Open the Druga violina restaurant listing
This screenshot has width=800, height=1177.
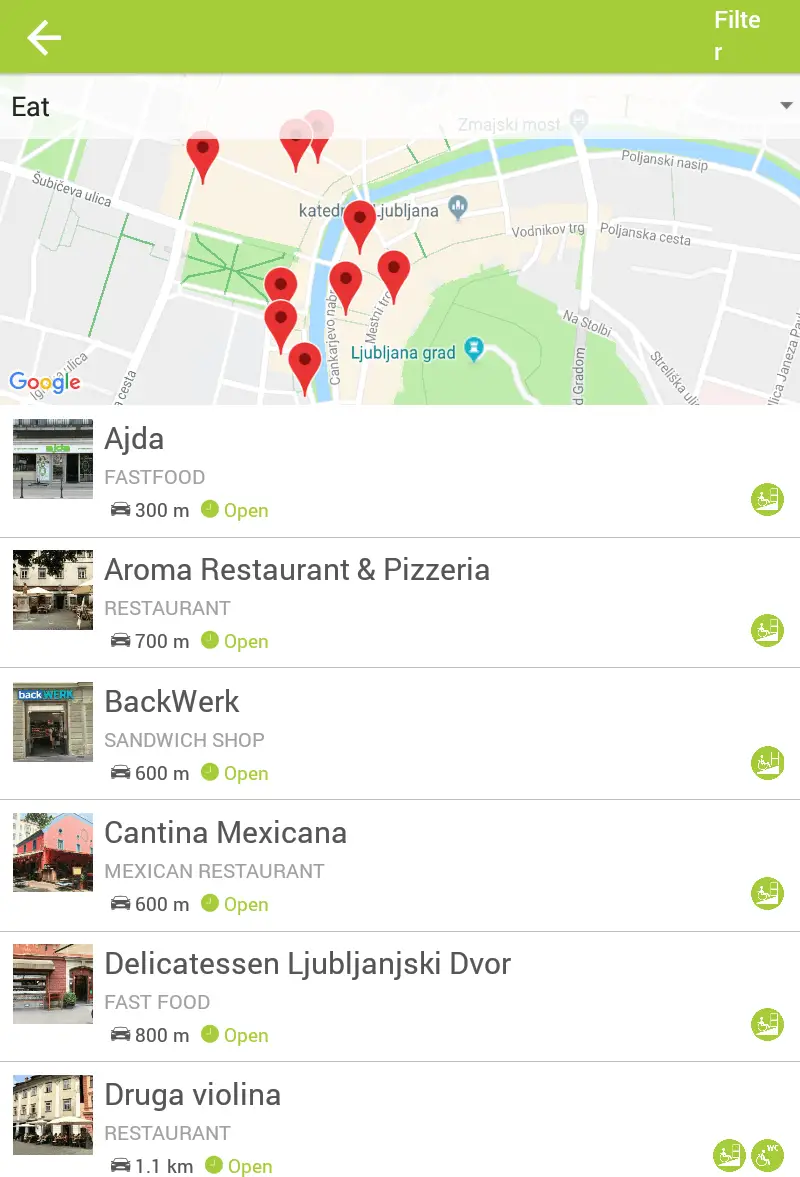[400, 1127]
